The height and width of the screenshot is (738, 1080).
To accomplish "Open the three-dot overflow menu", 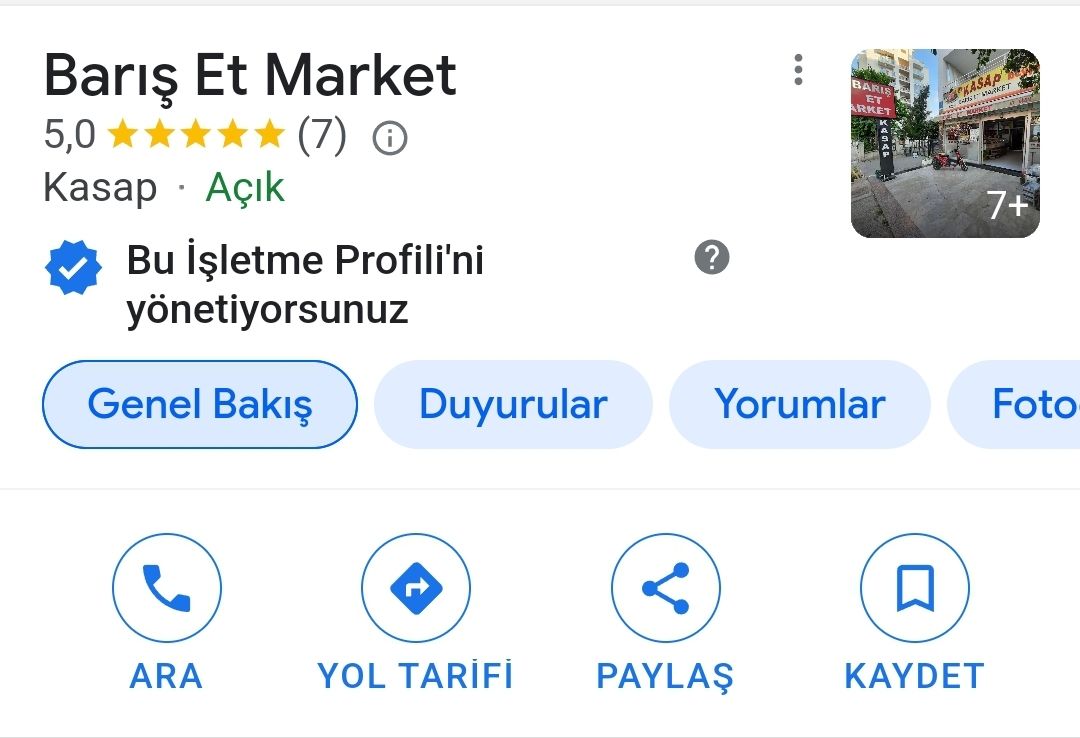I will click(x=798, y=70).
